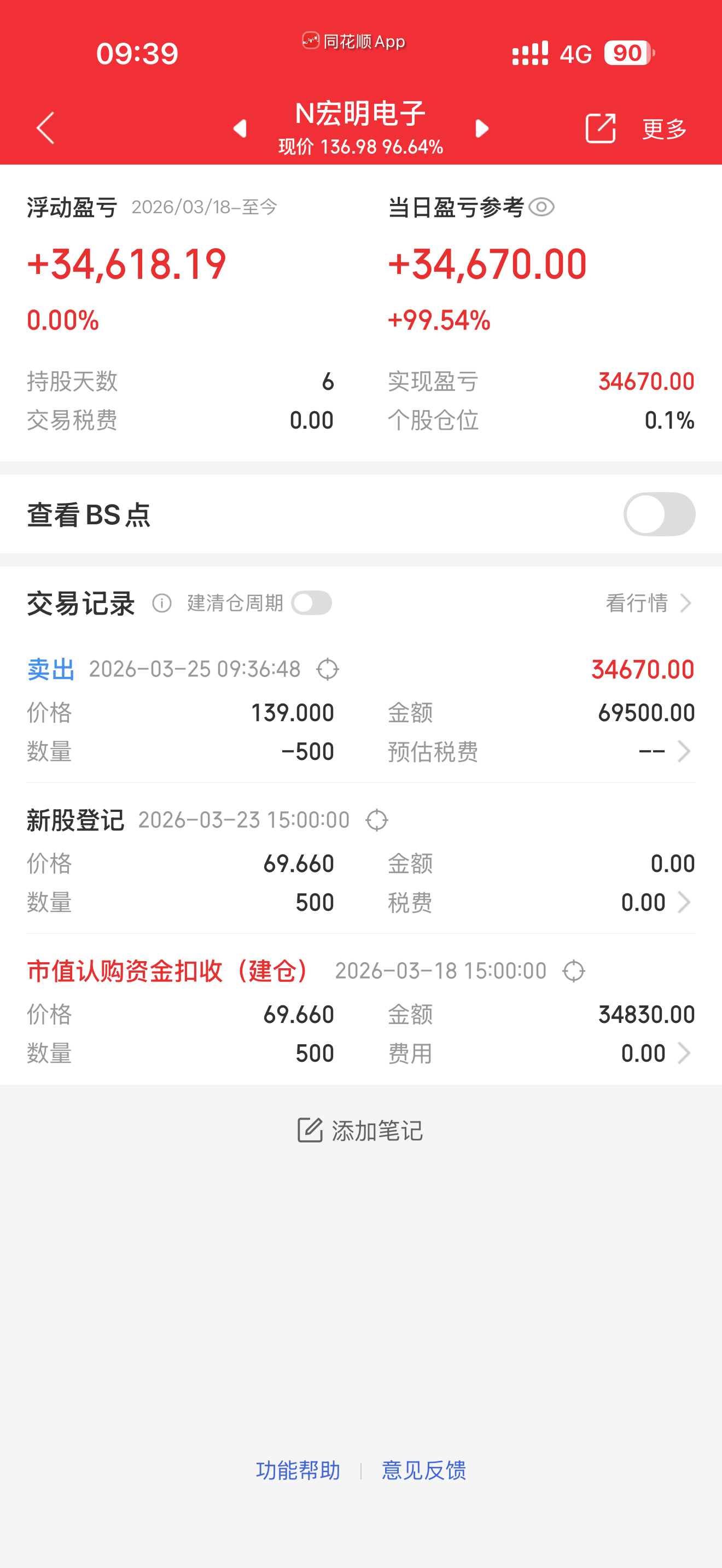Tap the locate icon on 市值认购资金扣收 record
The image size is (722, 1568).
pyautogui.click(x=573, y=971)
